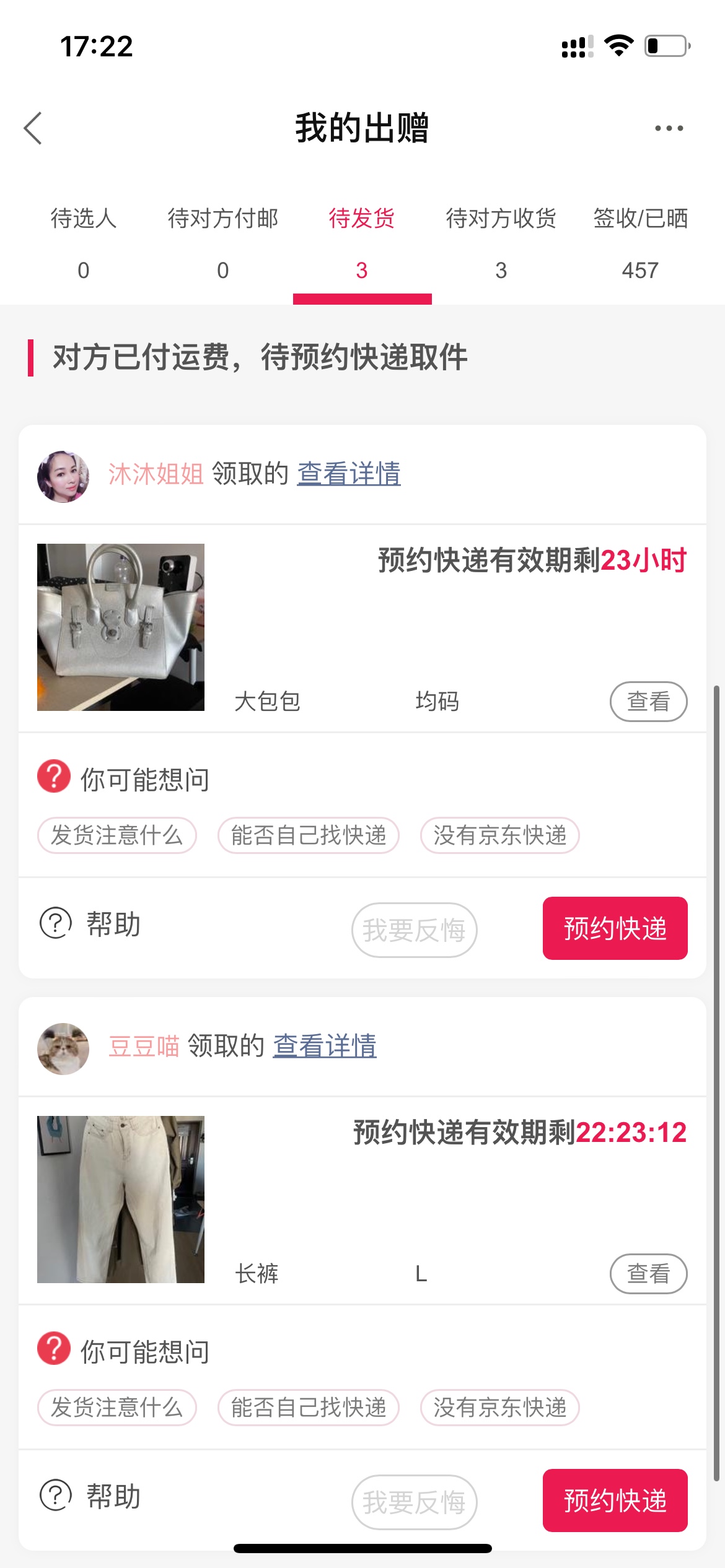
Task: Switch to the 待选人 tab
Action: [x=84, y=243]
